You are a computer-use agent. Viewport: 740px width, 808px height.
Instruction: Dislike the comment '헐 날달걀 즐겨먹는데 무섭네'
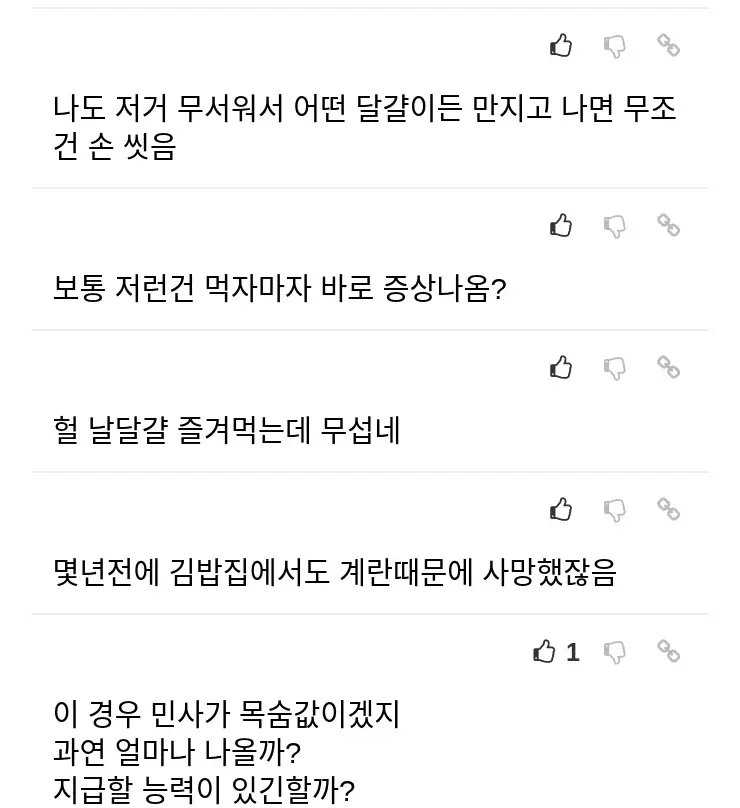coord(615,368)
